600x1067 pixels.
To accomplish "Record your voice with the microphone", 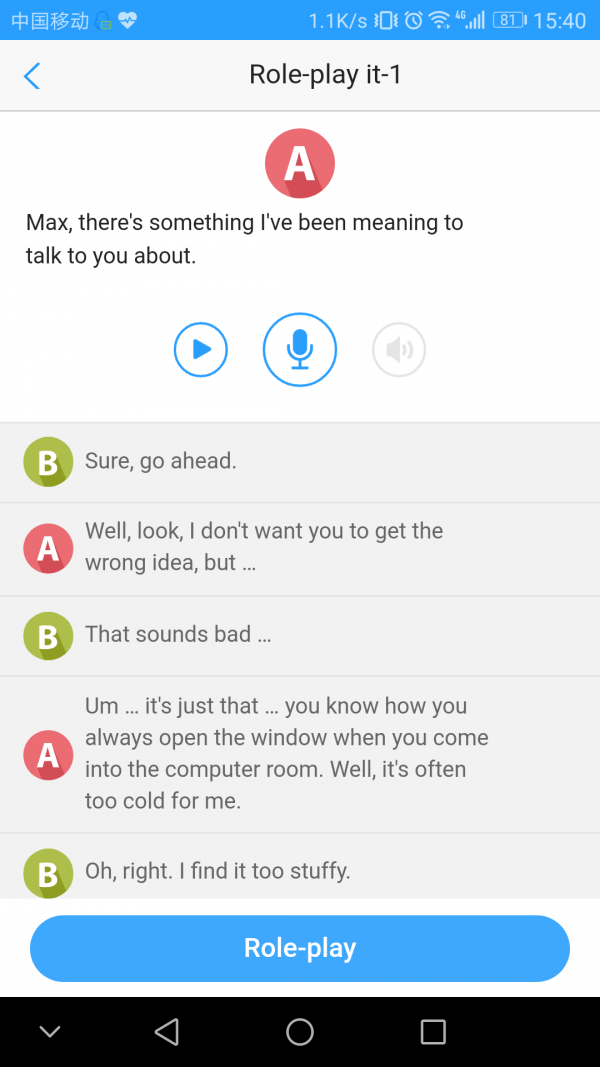I will (300, 350).
